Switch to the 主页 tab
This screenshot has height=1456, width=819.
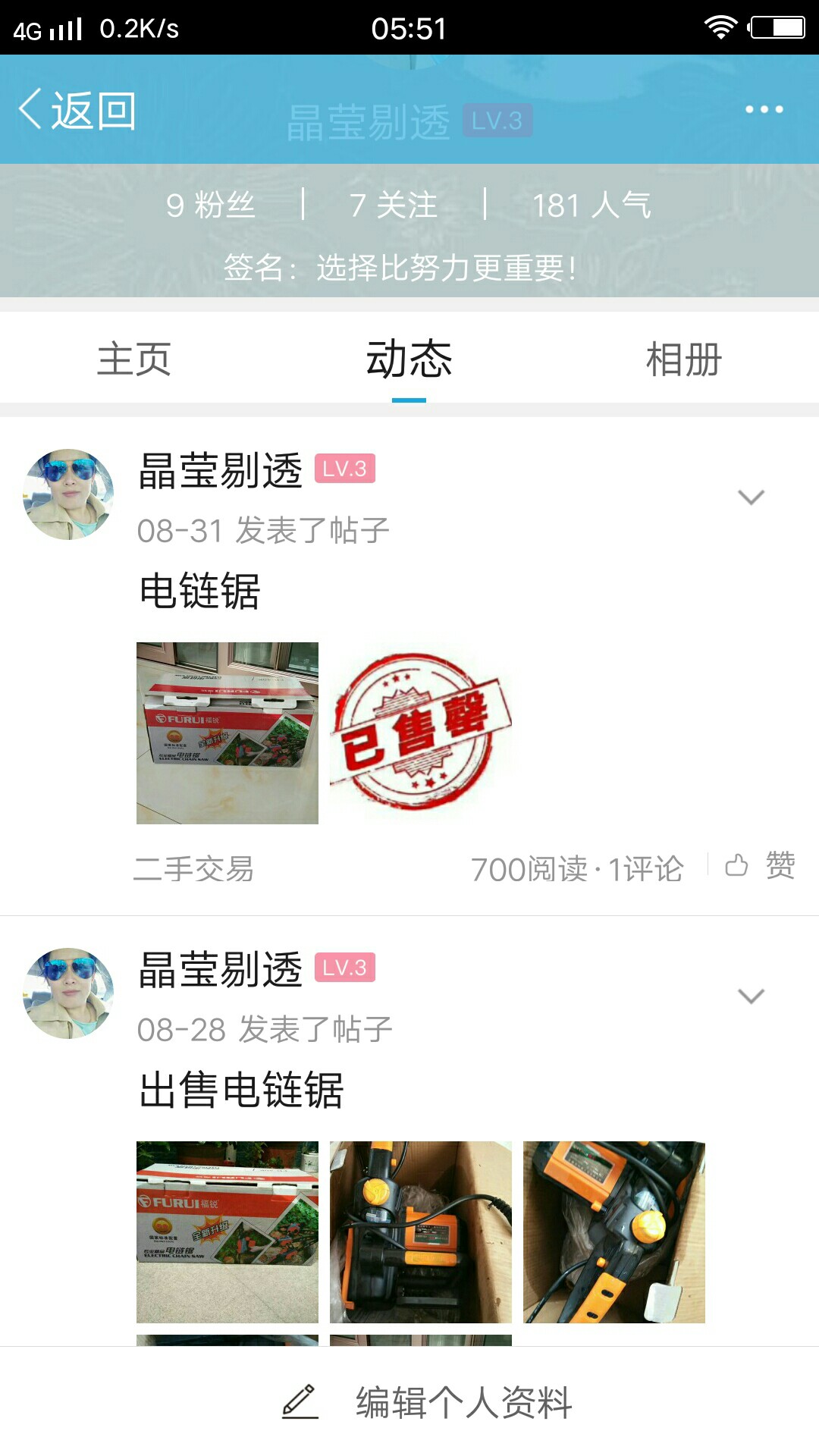134,359
